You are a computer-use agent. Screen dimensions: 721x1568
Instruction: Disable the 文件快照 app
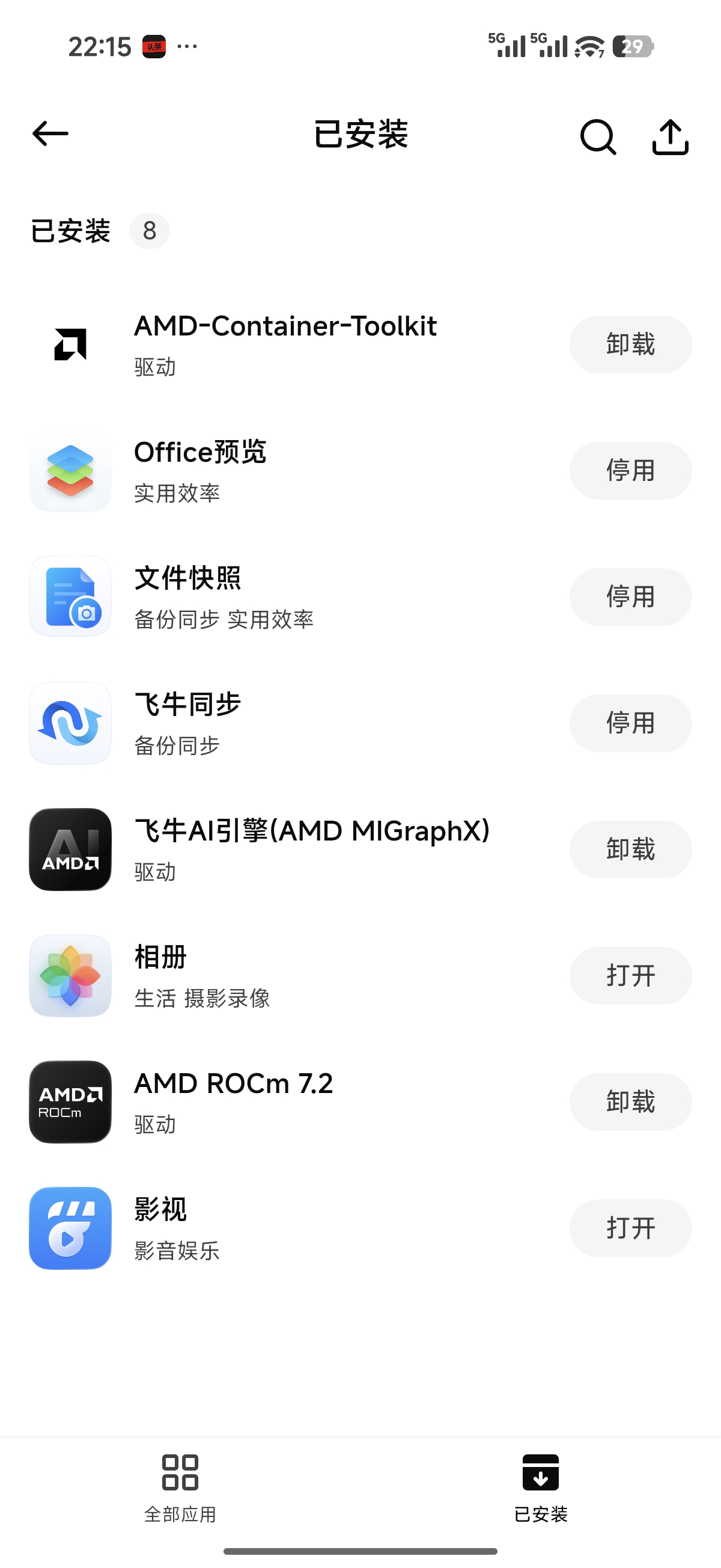630,596
